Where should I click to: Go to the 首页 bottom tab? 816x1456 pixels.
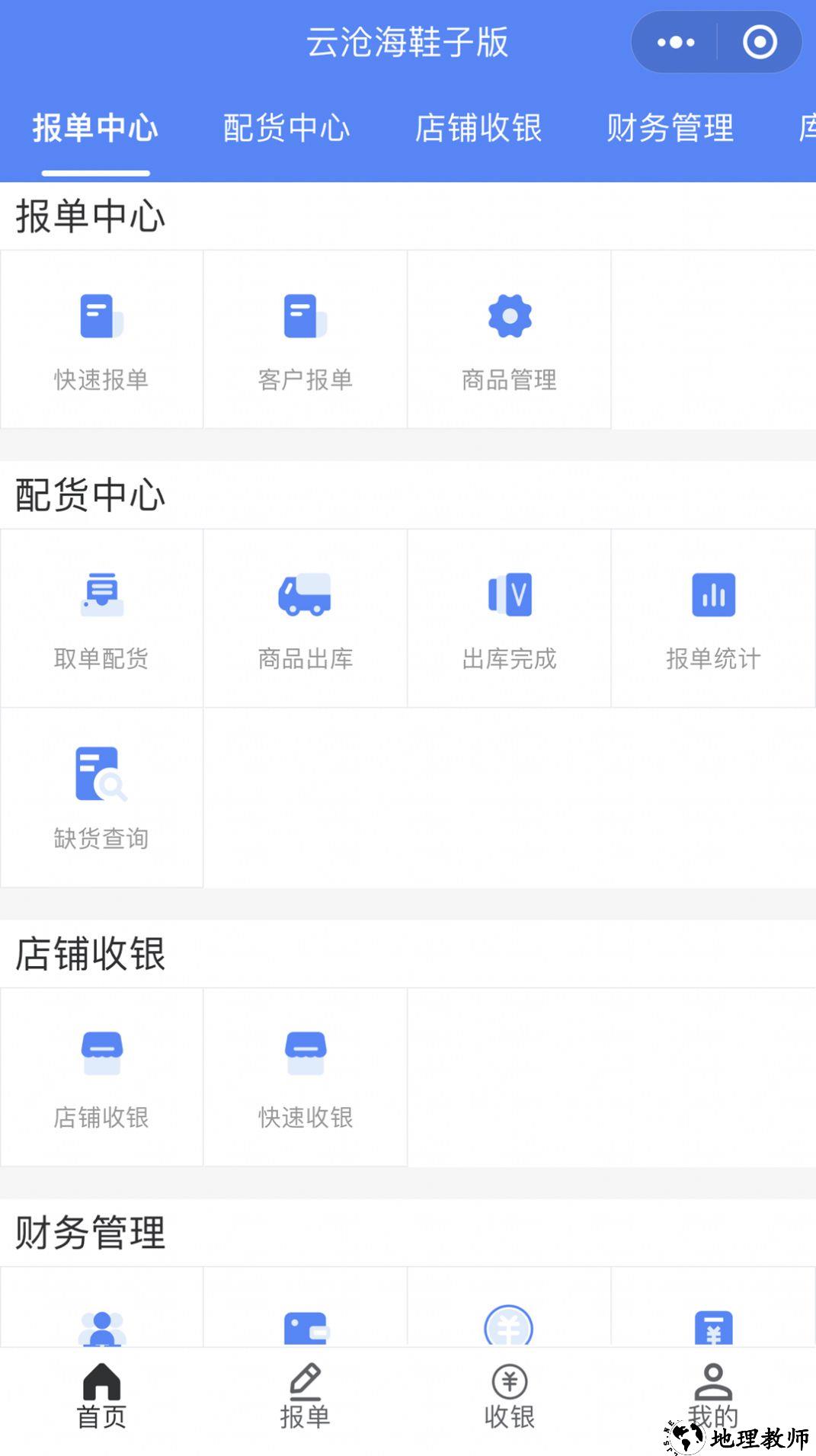[x=101, y=1397]
